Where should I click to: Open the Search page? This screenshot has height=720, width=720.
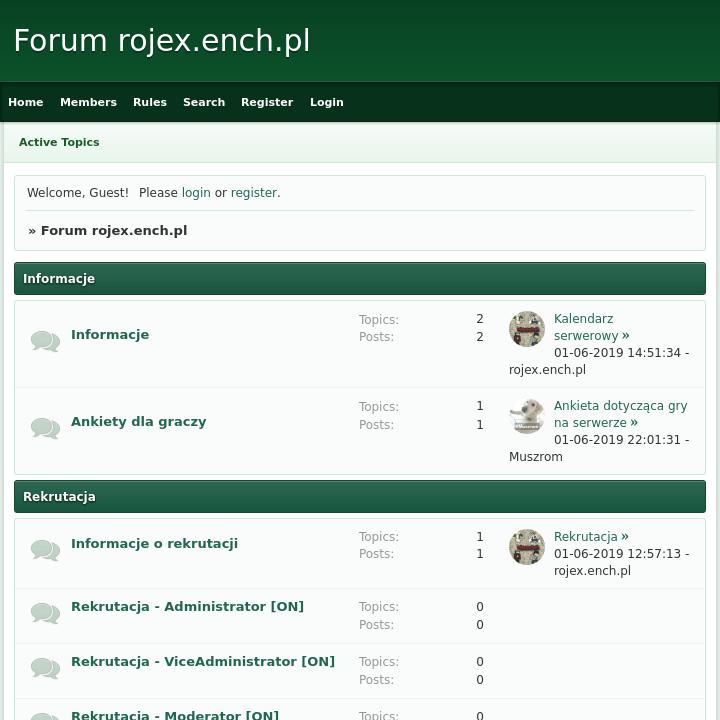click(204, 102)
